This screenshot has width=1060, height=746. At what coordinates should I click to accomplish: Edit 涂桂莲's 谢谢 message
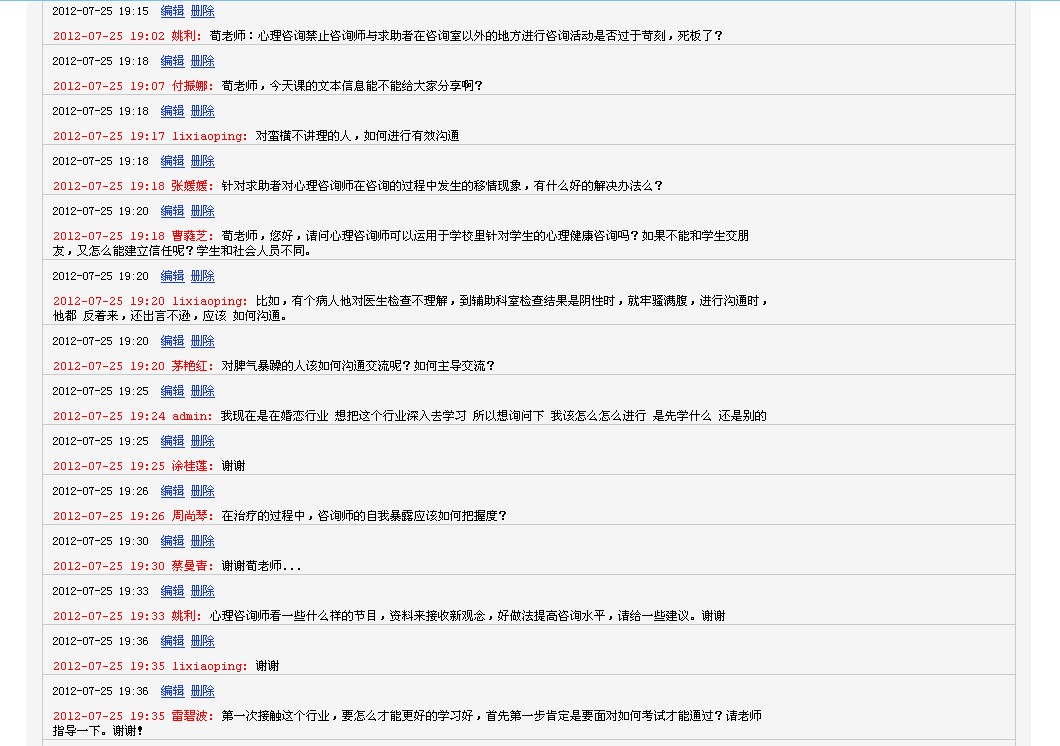172,441
